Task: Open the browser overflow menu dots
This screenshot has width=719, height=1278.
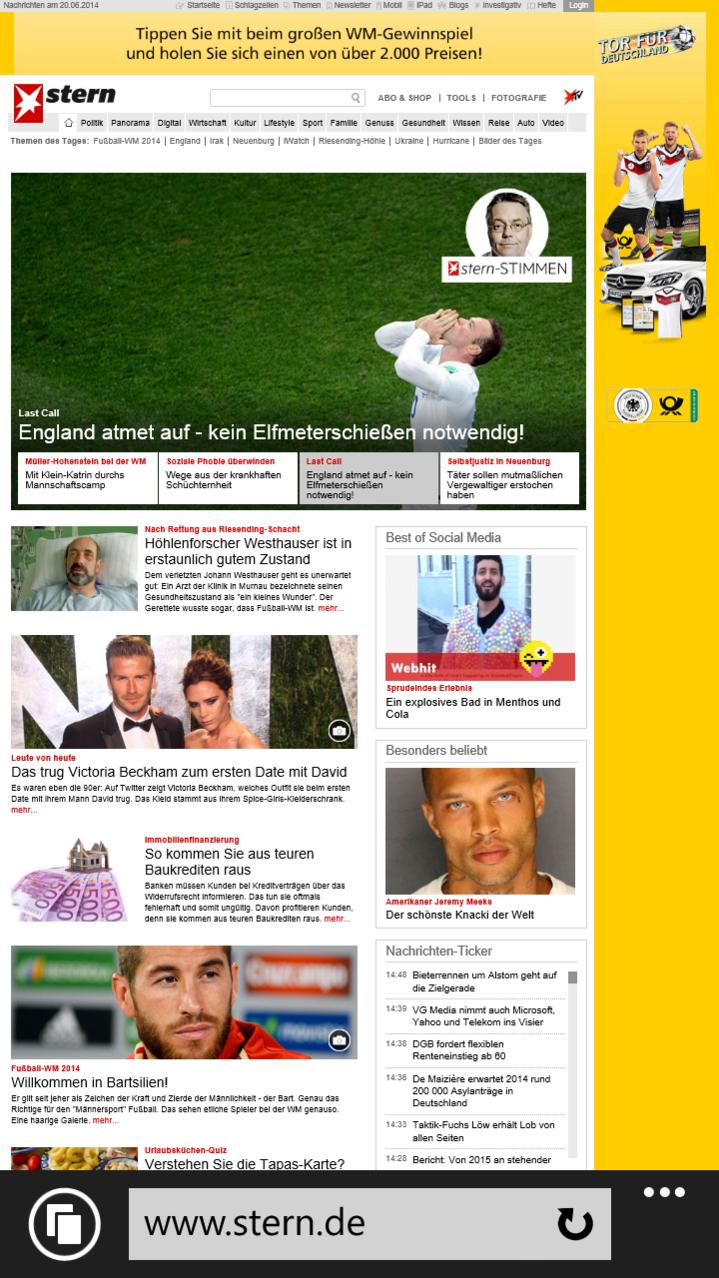Action: [664, 1192]
